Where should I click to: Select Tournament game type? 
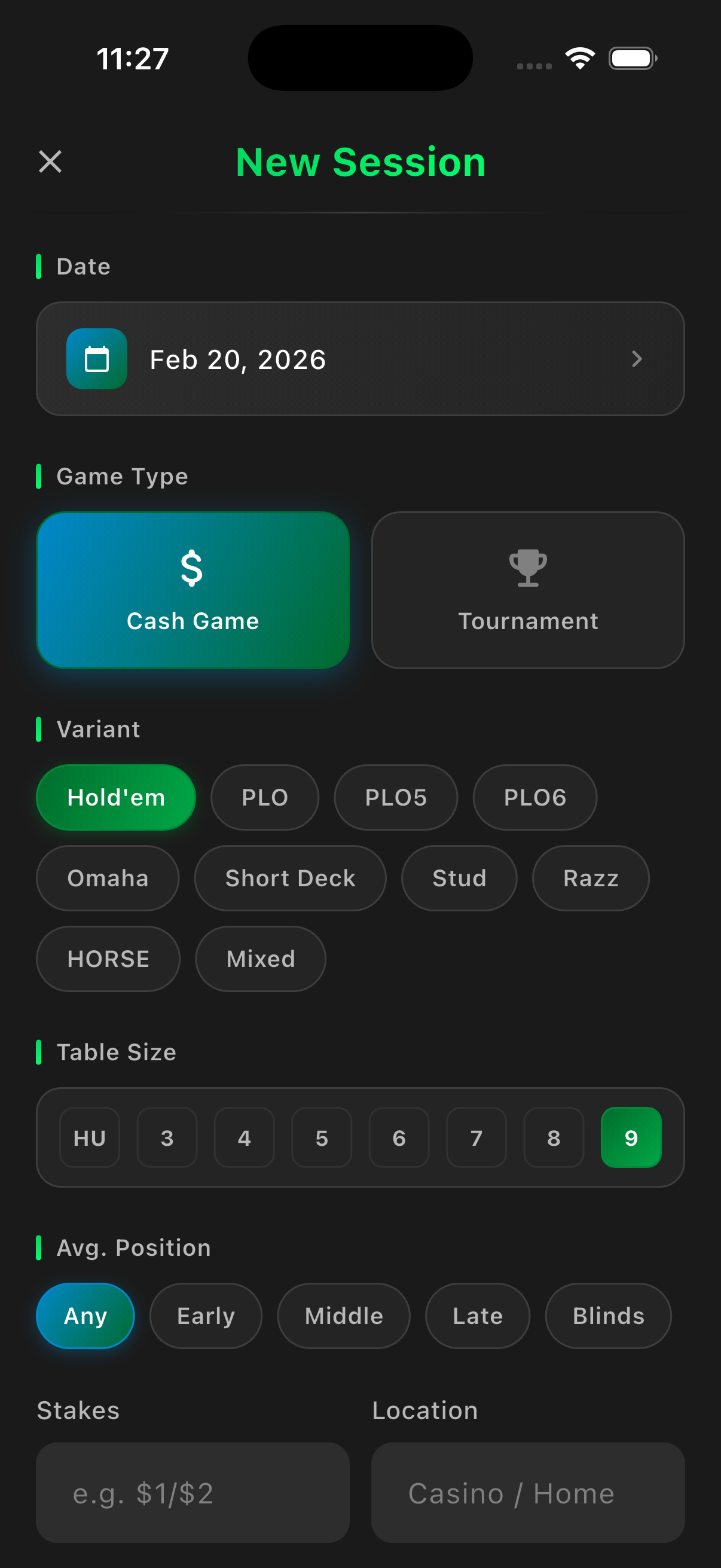pos(527,590)
